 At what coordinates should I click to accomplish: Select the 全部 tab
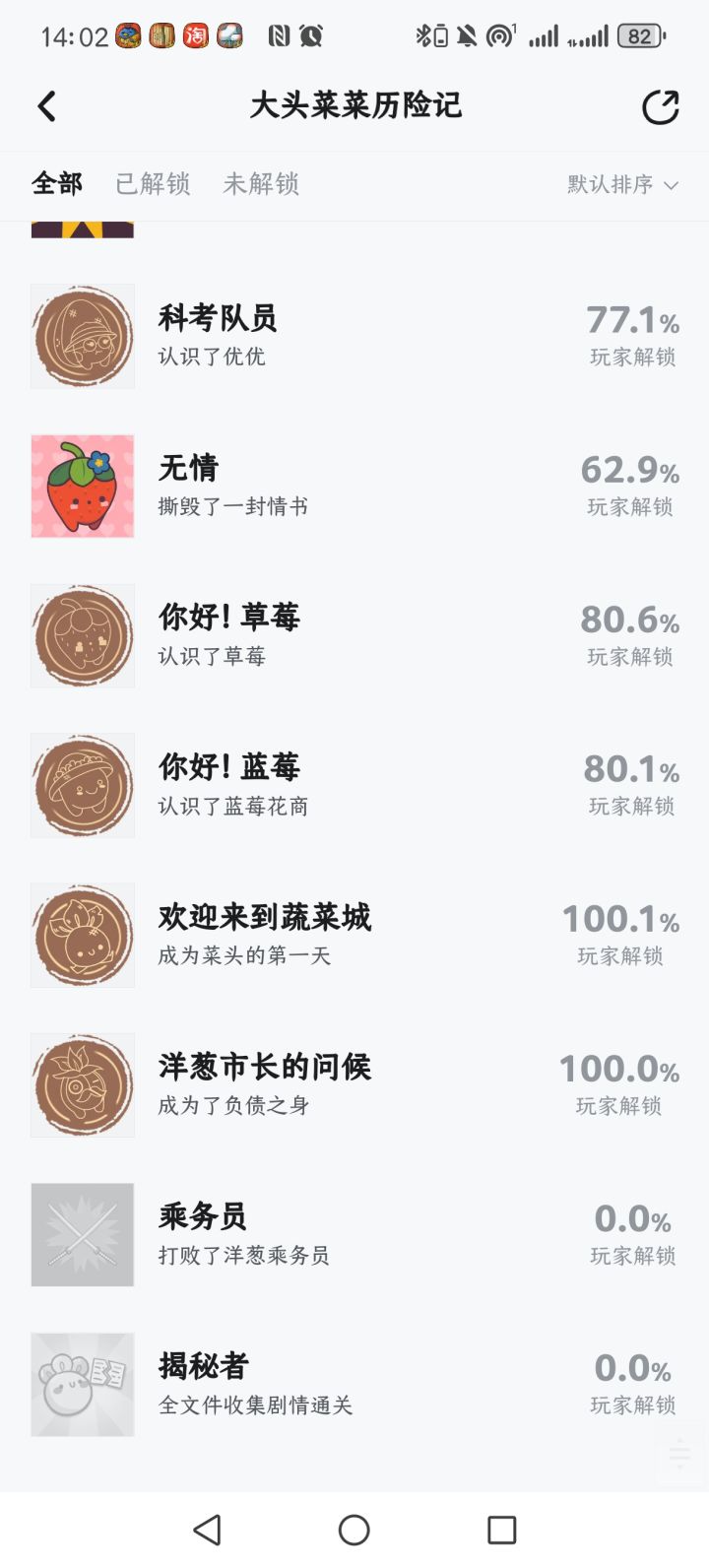pos(57,184)
